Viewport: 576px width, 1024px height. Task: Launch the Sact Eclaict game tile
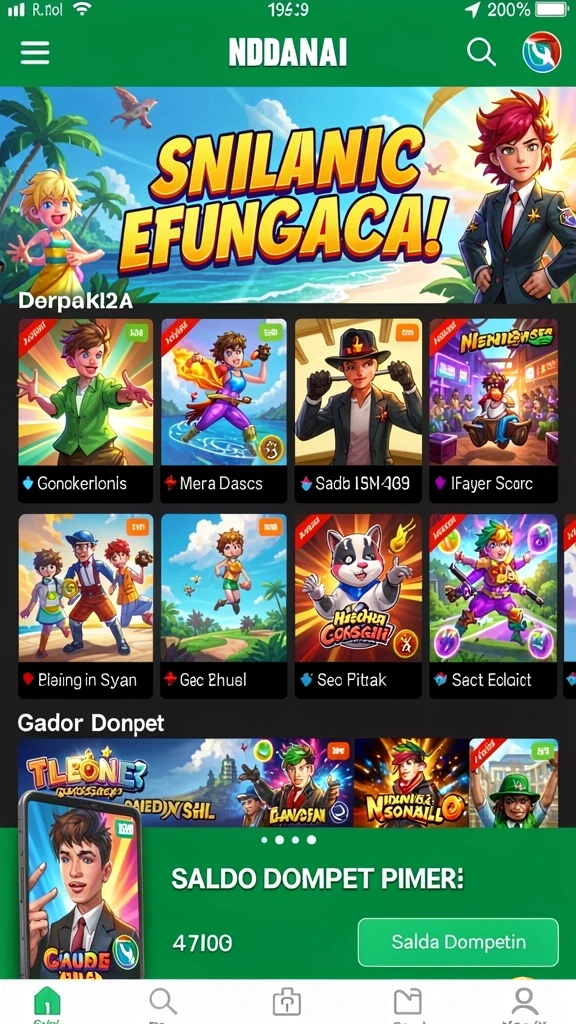pos(493,606)
